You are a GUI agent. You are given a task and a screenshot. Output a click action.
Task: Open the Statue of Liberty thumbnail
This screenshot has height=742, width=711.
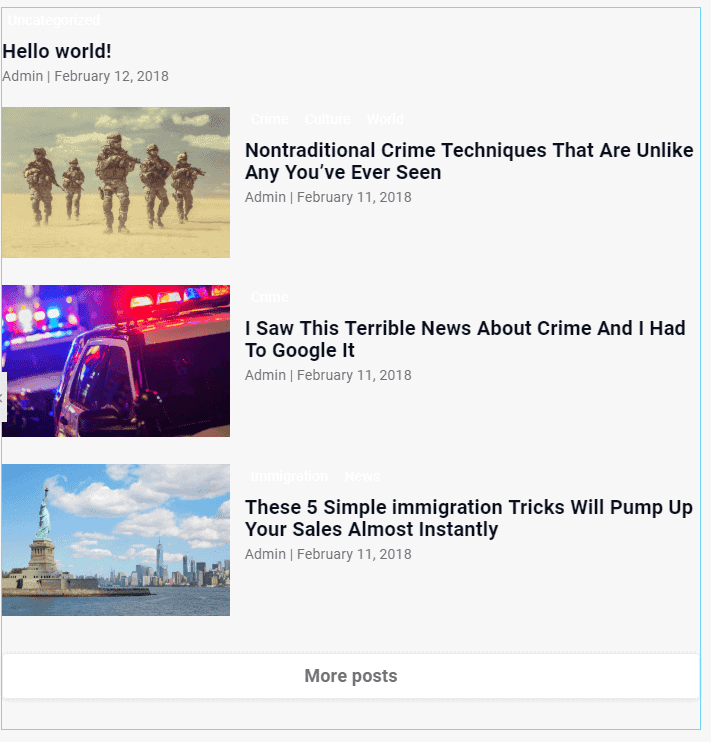pos(116,540)
